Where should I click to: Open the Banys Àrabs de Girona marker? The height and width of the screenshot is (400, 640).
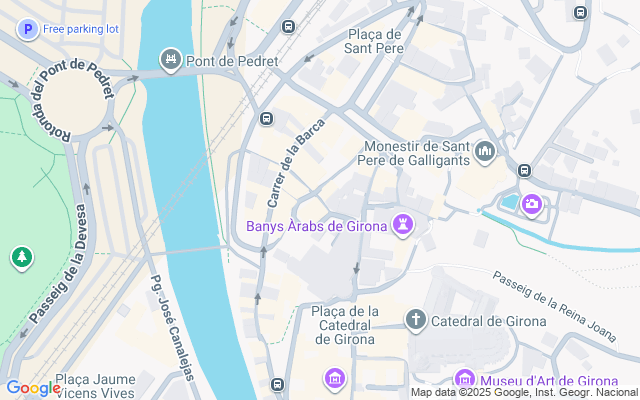(403, 224)
